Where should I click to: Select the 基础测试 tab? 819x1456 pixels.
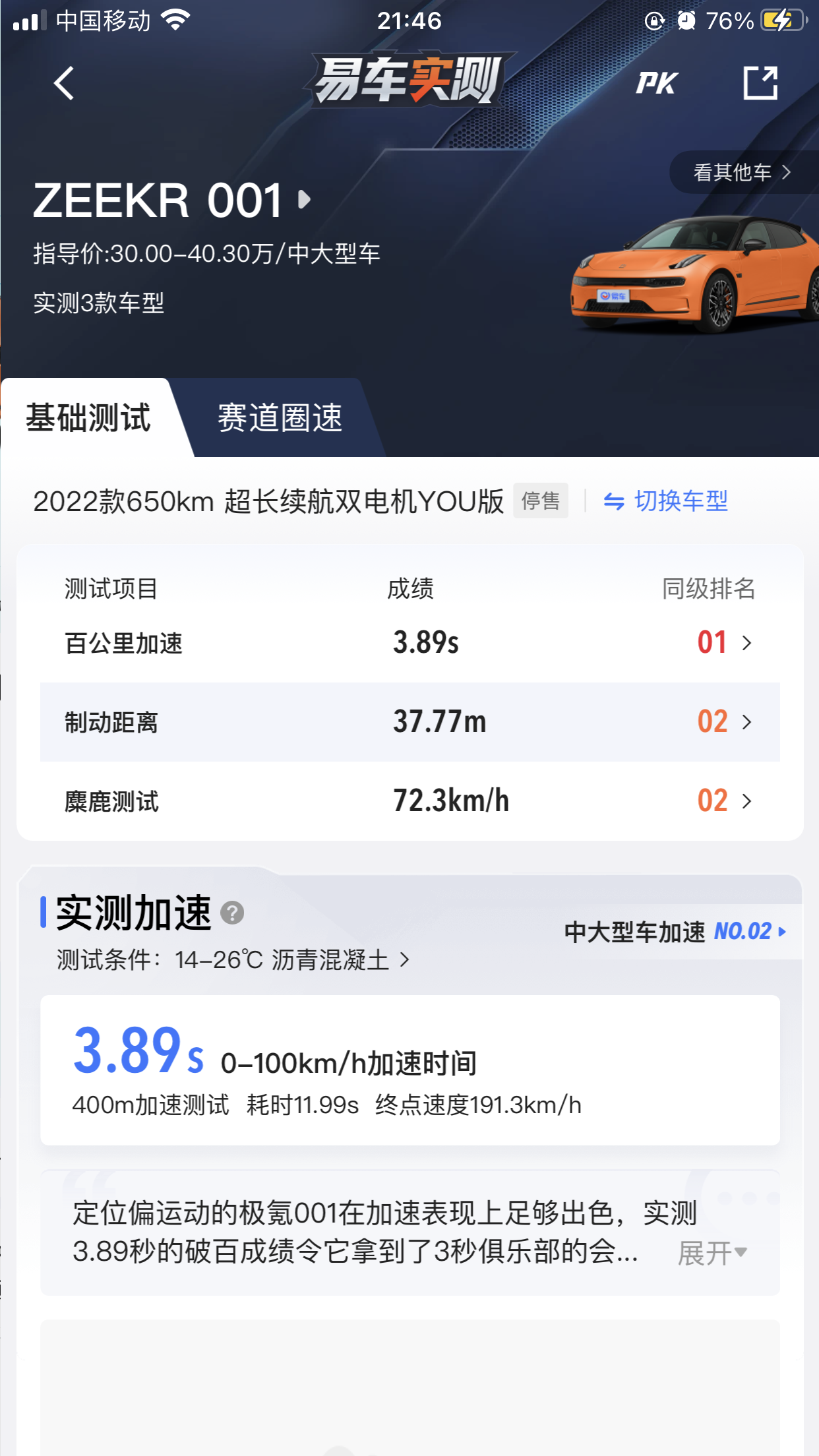(88, 418)
